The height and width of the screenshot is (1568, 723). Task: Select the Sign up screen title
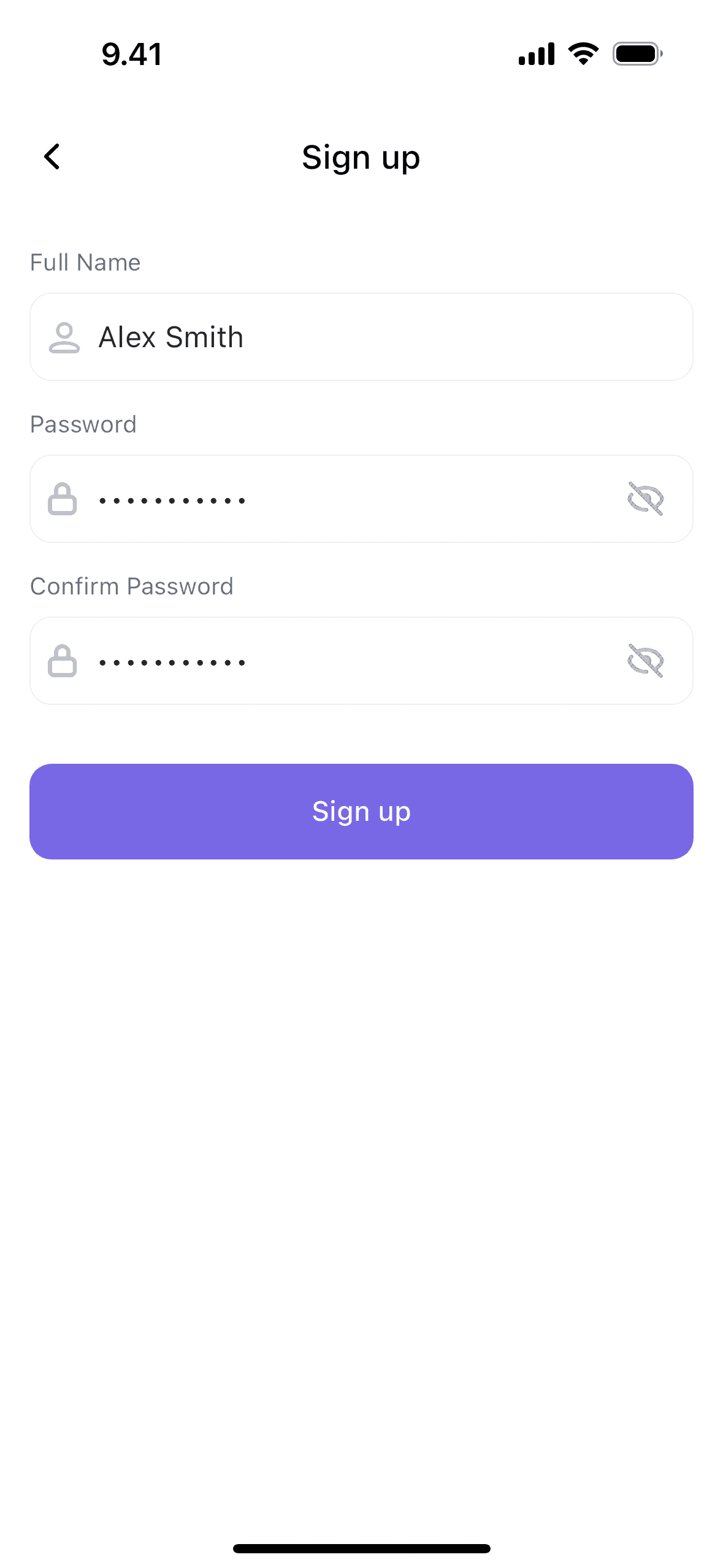tap(361, 157)
